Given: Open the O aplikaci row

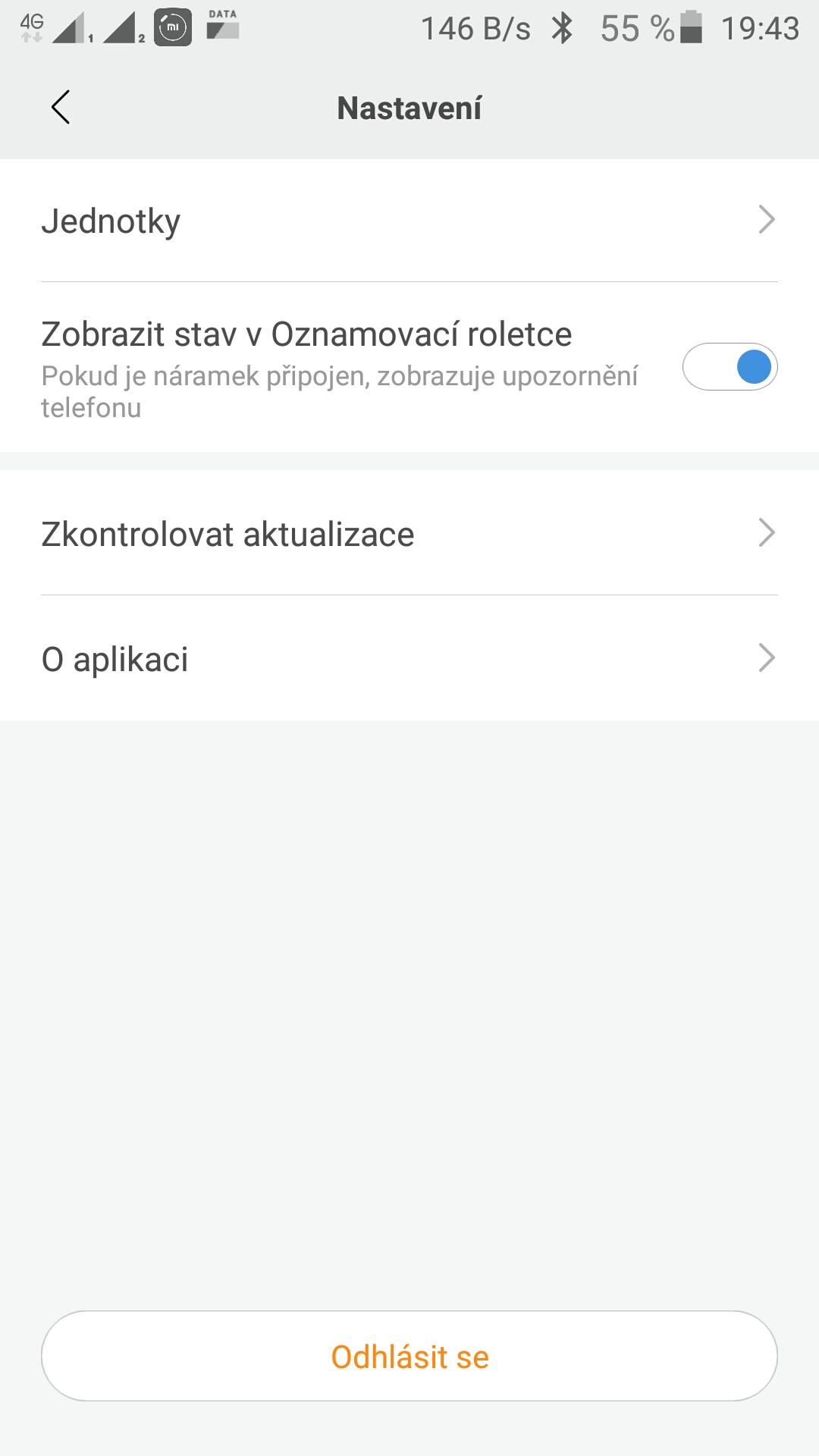Looking at the screenshot, I should click(409, 658).
